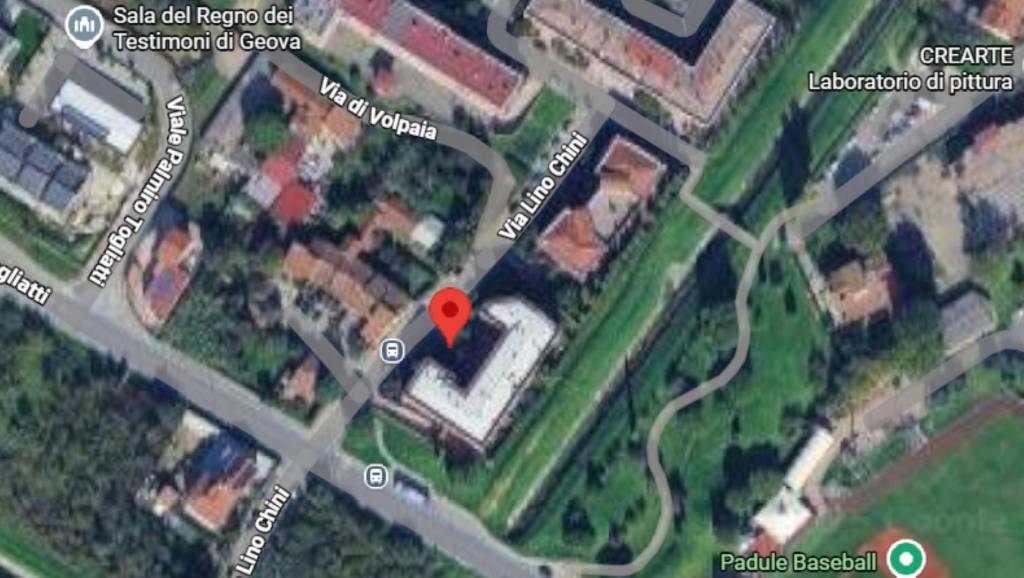Image resolution: width=1024 pixels, height=578 pixels.
Task: Open the Padule Baseball place marker
Action: click(x=906, y=560)
